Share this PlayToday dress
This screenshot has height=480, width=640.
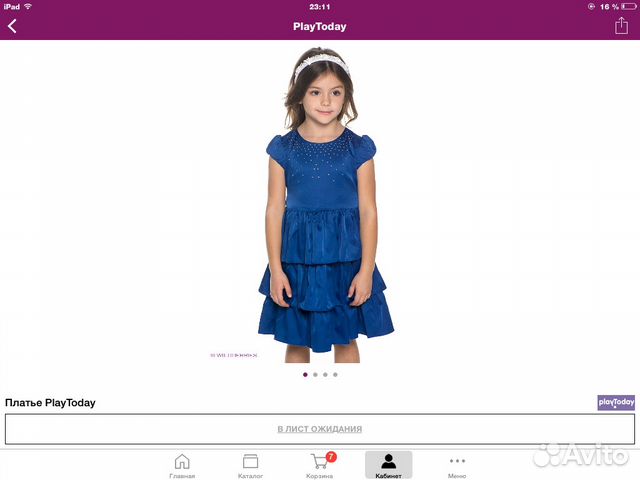[x=620, y=26]
